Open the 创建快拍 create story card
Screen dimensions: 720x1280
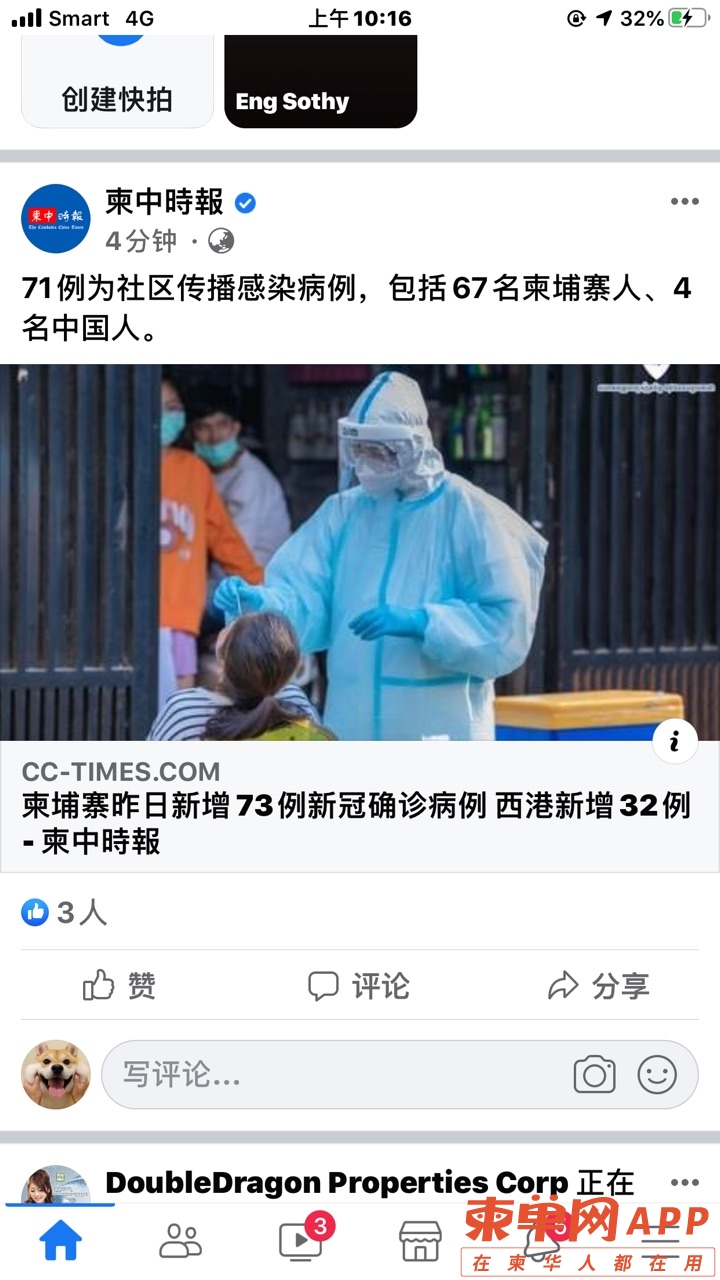pos(117,85)
